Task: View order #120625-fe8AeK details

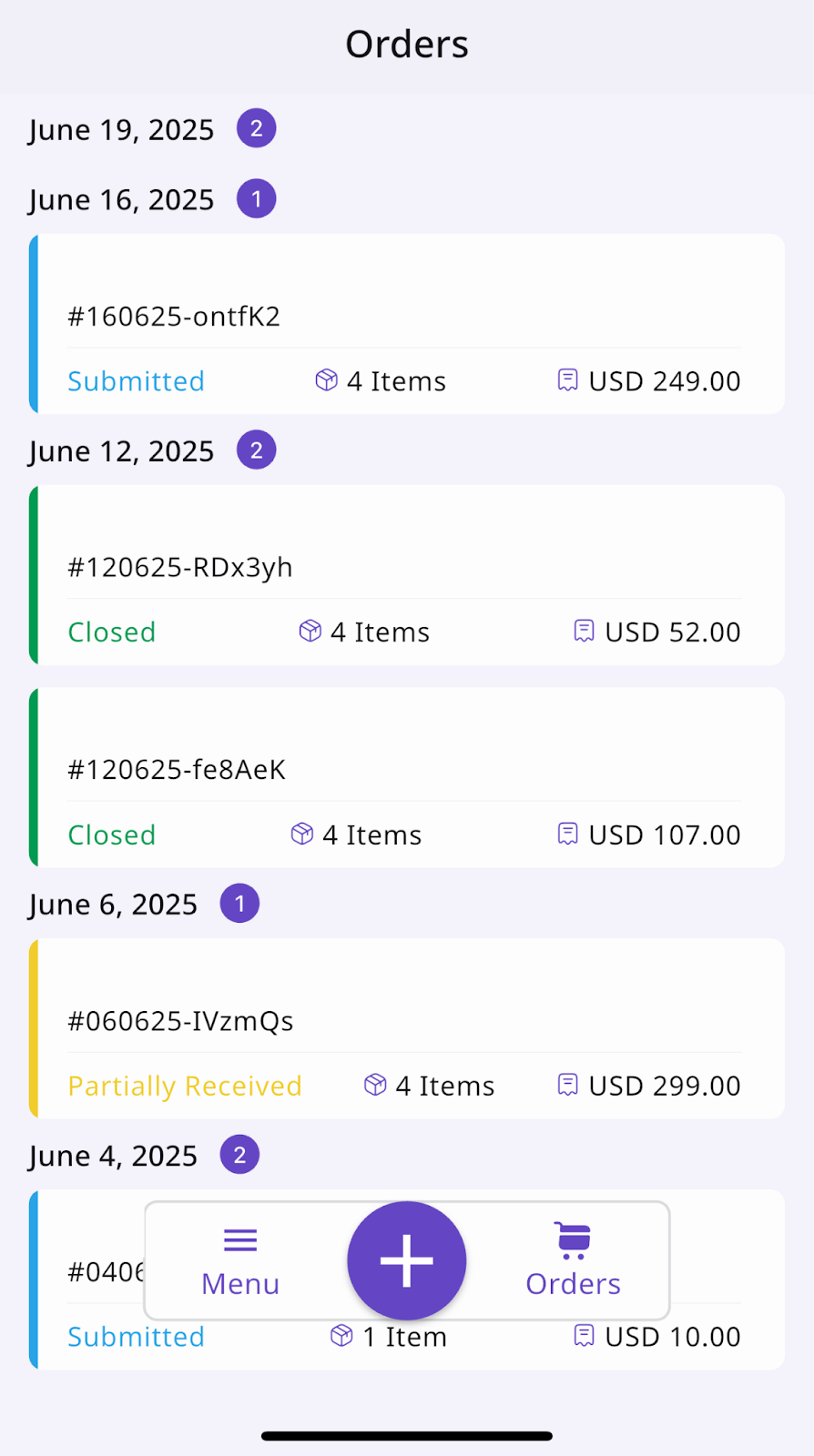Action: click(406, 777)
